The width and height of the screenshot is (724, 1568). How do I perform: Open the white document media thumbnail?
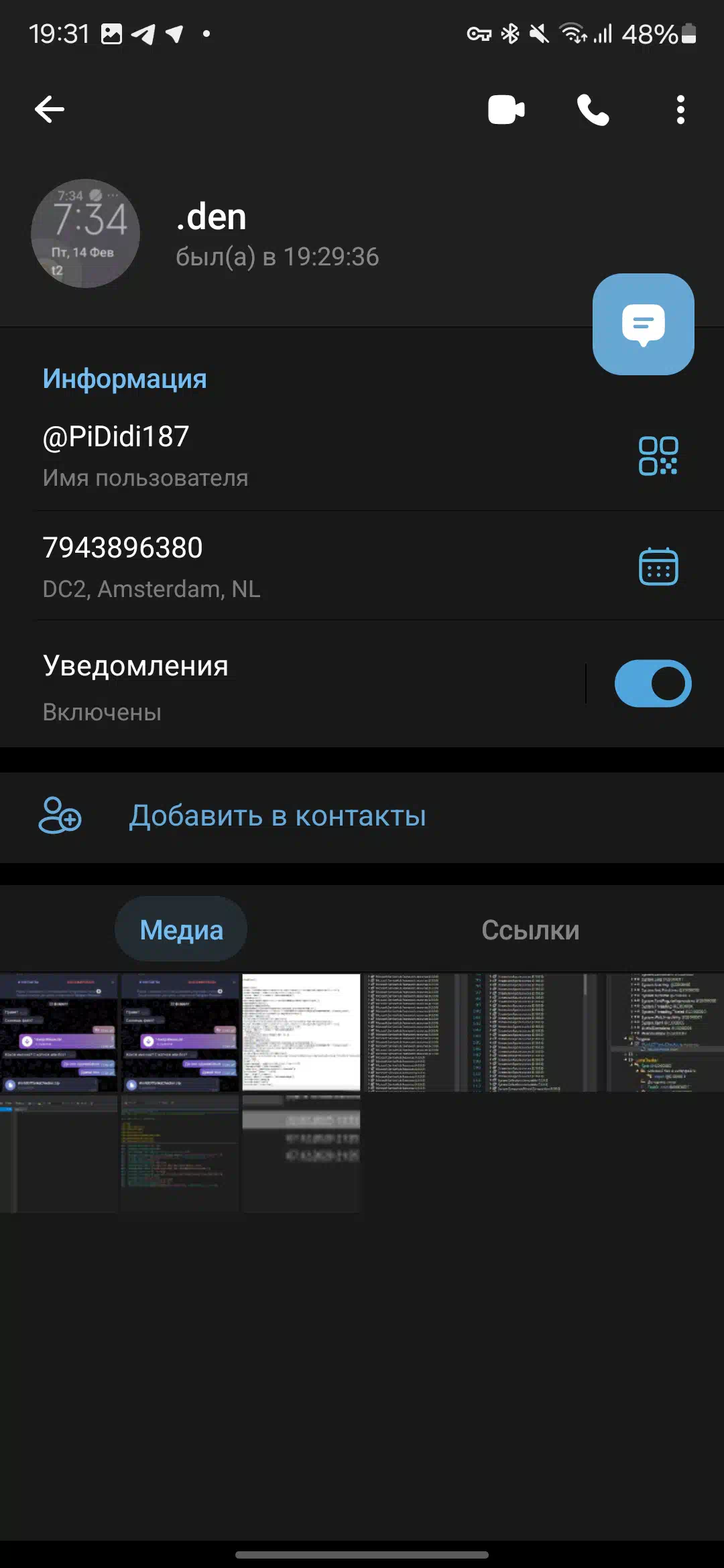click(301, 1033)
